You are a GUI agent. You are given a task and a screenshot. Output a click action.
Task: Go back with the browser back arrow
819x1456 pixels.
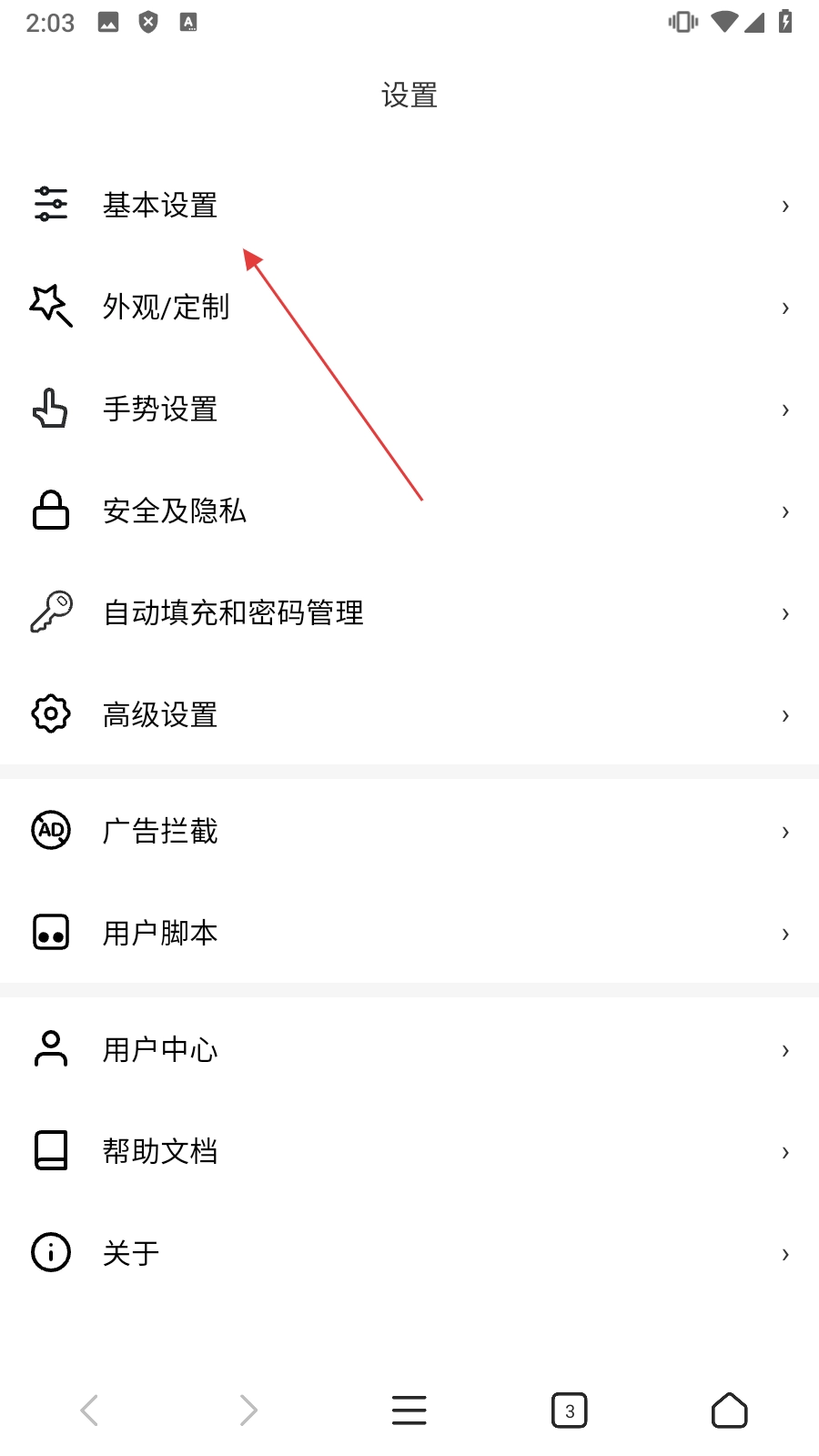(x=89, y=1410)
